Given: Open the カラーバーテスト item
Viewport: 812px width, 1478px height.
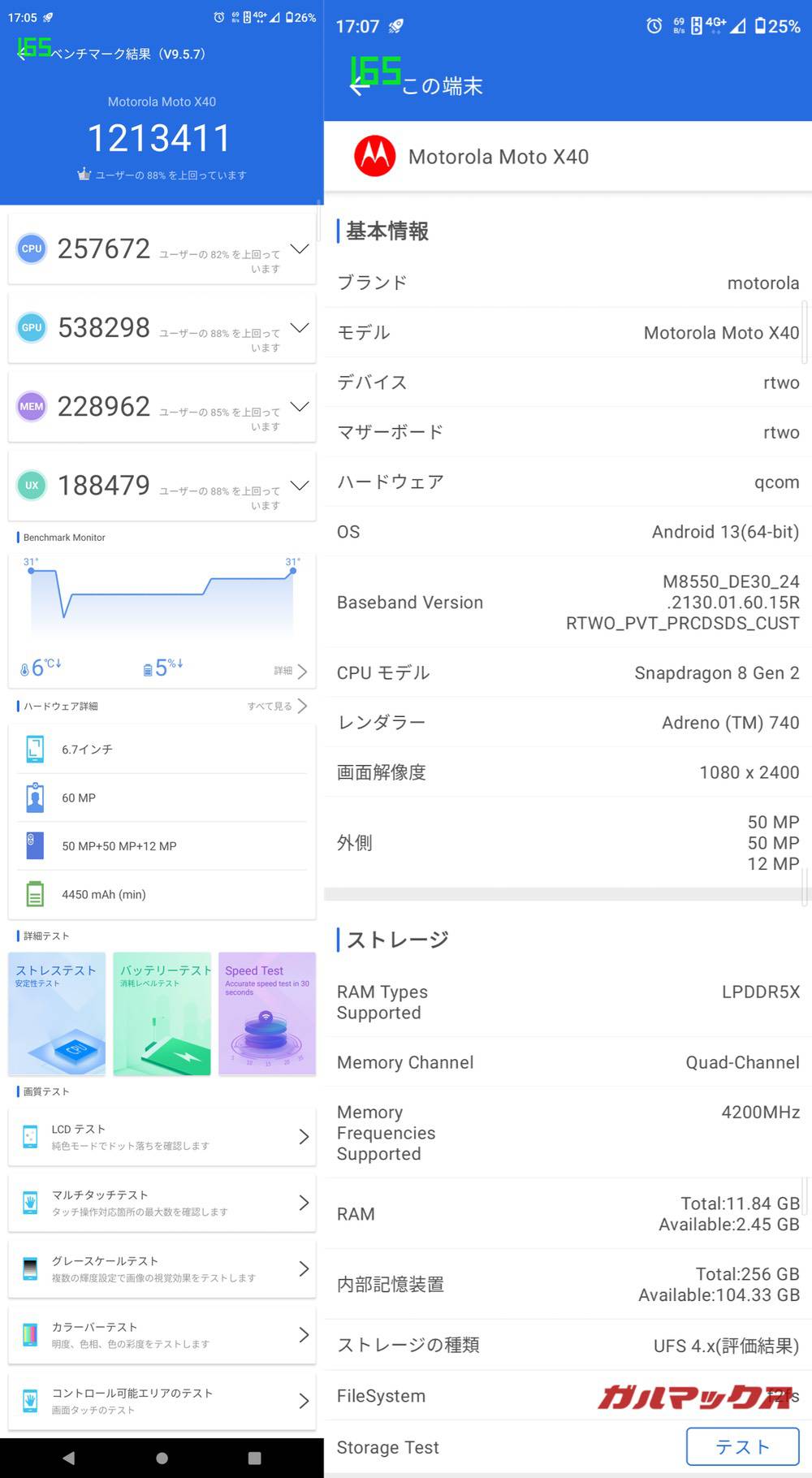Looking at the screenshot, I should [162, 1334].
